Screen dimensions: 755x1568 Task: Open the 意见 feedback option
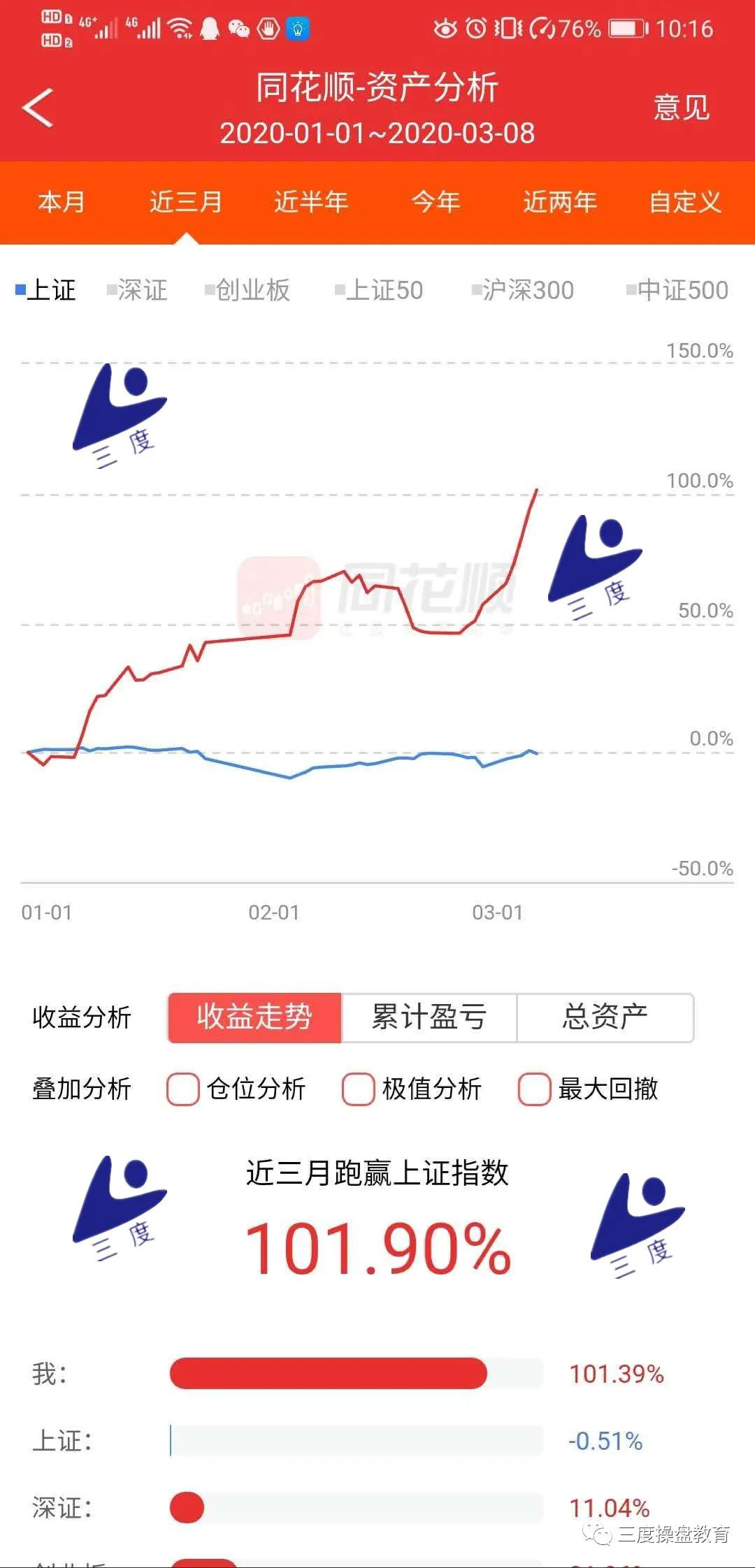[x=682, y=108]
